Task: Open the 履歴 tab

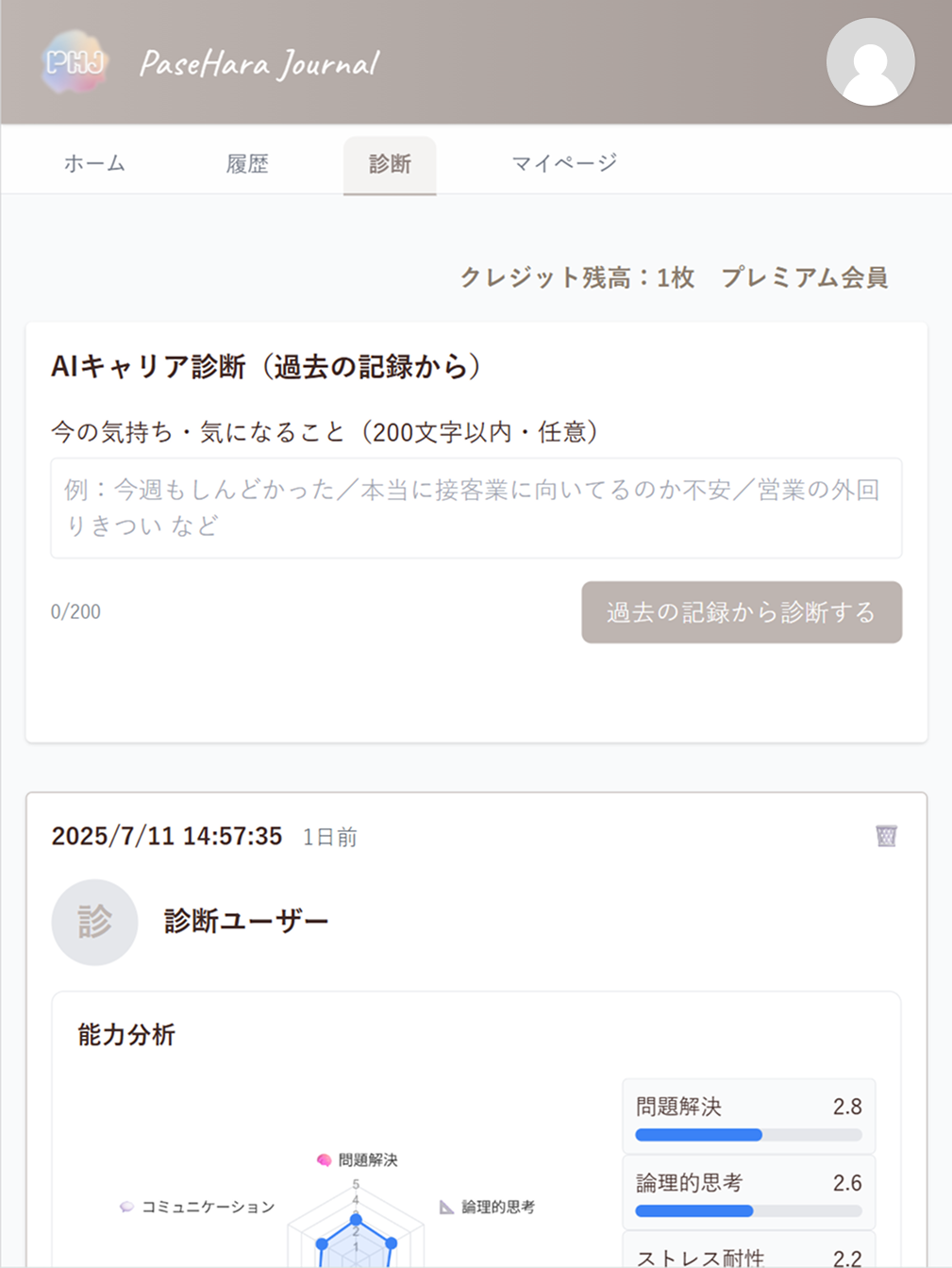Action: point(246,163)
